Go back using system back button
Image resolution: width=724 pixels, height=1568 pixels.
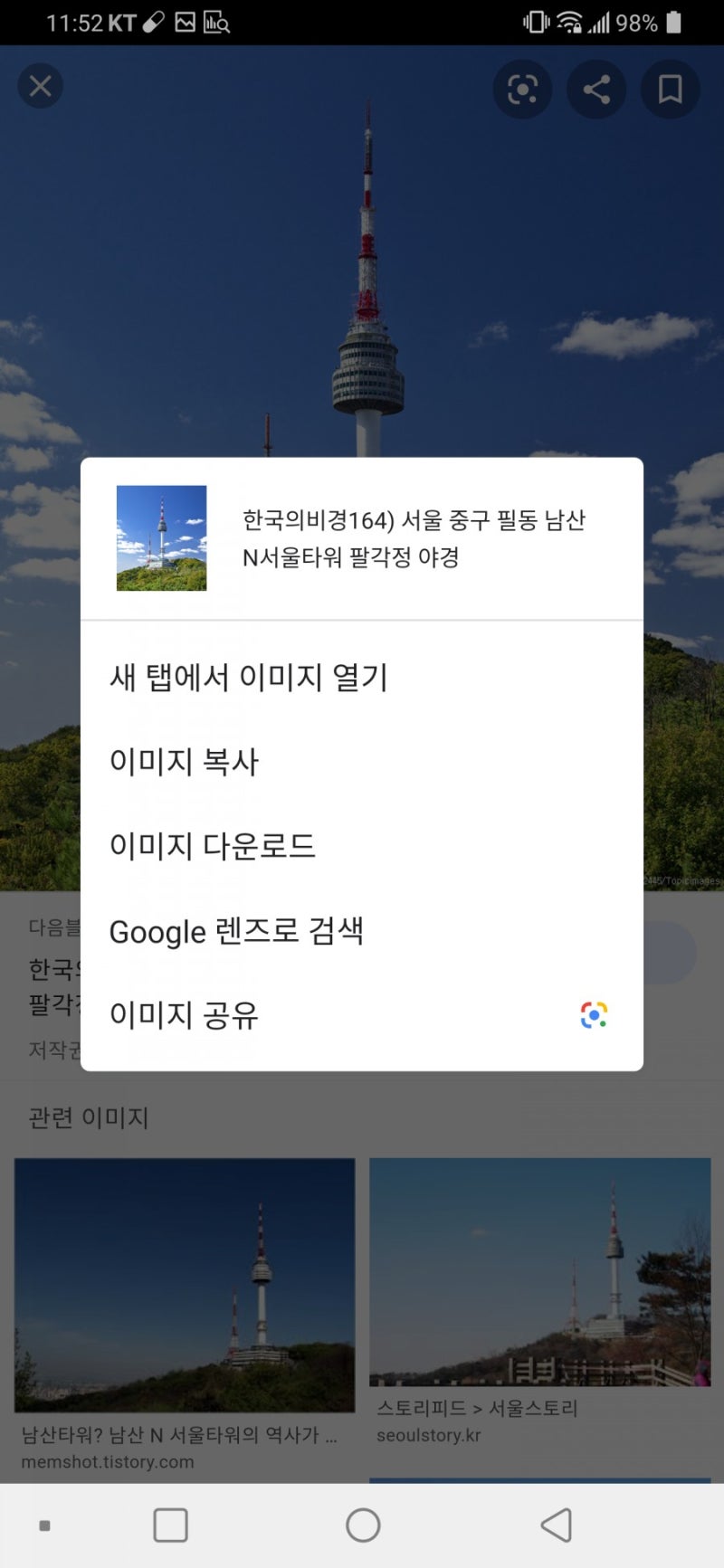pyautogui.click(x=556, y=1525)
